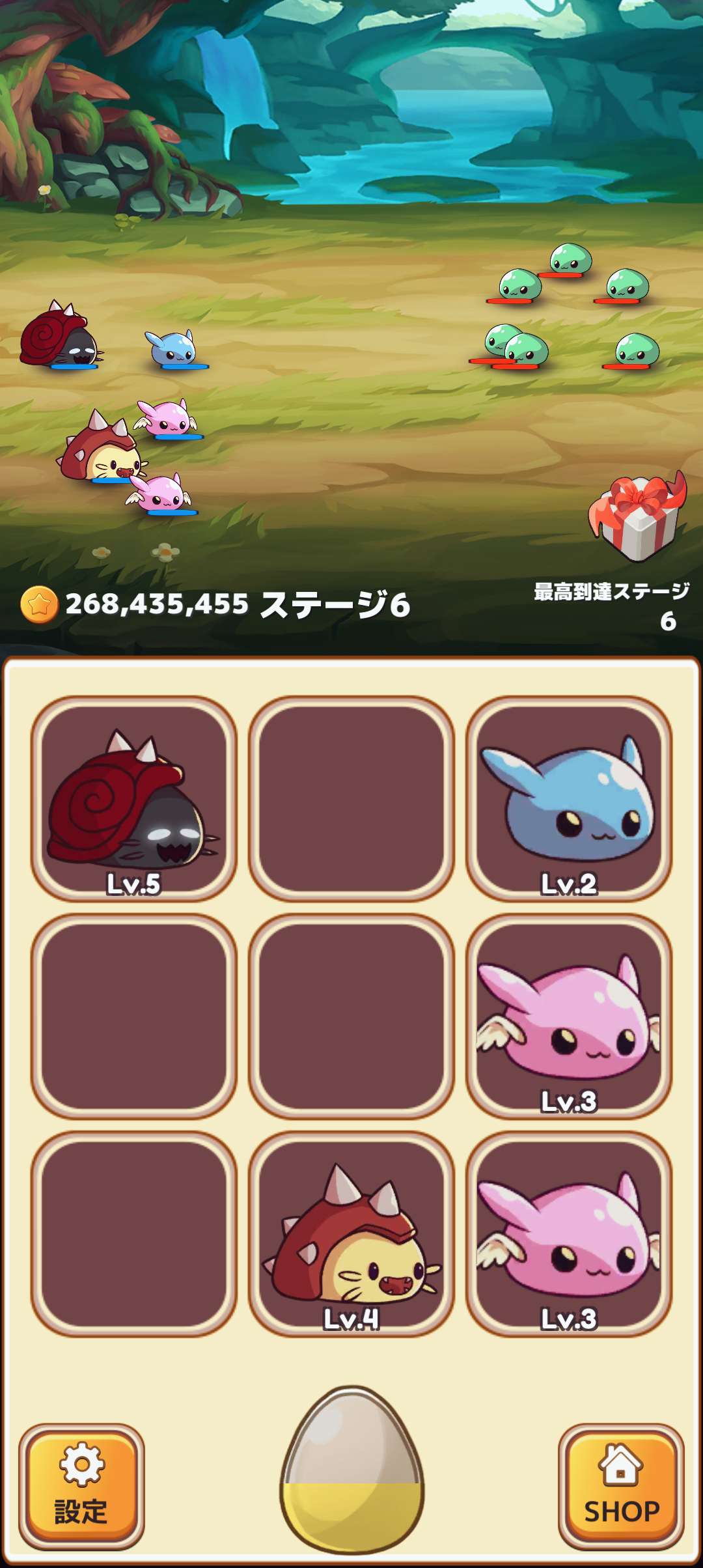Viewport: 703px width, 1568px height.
Task: Select the Lv.5 red snail monster
Action: [x=133, y=799]
